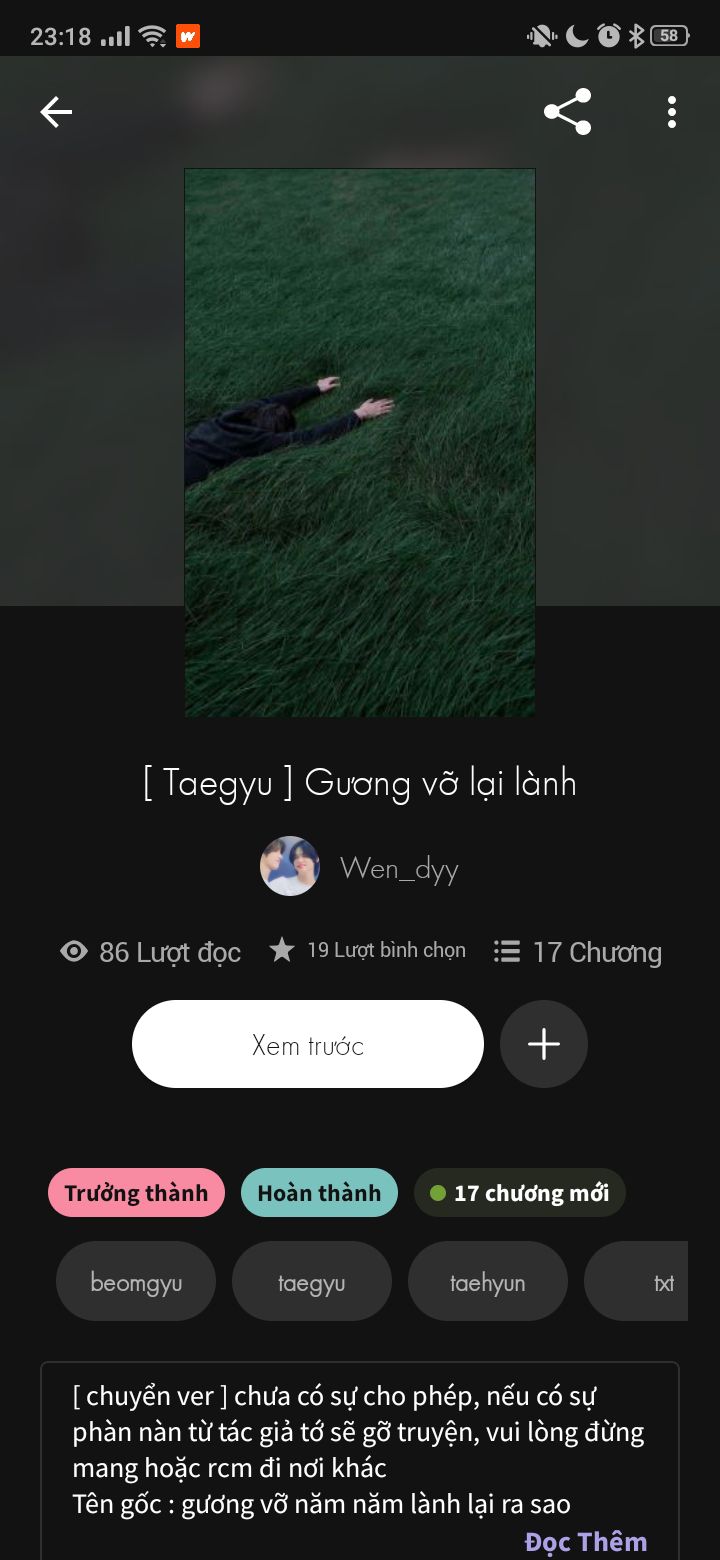The width and height of the screenshot is (720, 1560).
Task: Select the taehyun tag chip
Action: [x=488, y=1282]
